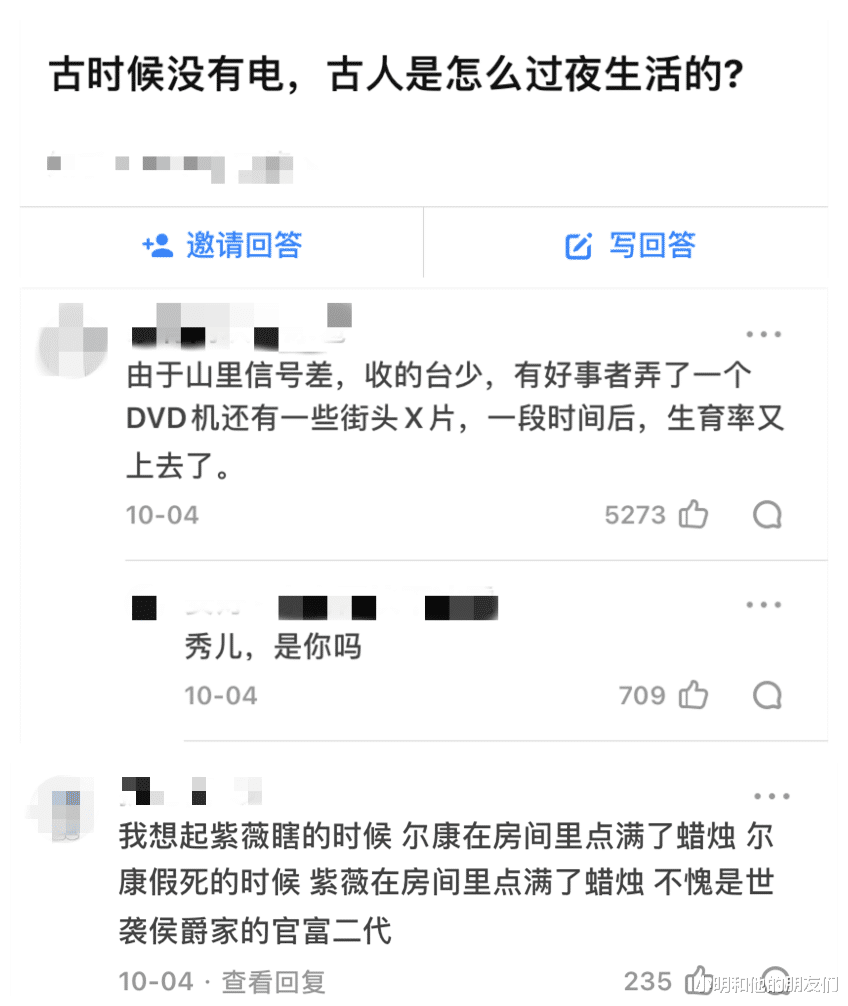Open the comment bubble on the DVD answer
The height and width of the screenshot is (1006, 848).
click(767, 514)
